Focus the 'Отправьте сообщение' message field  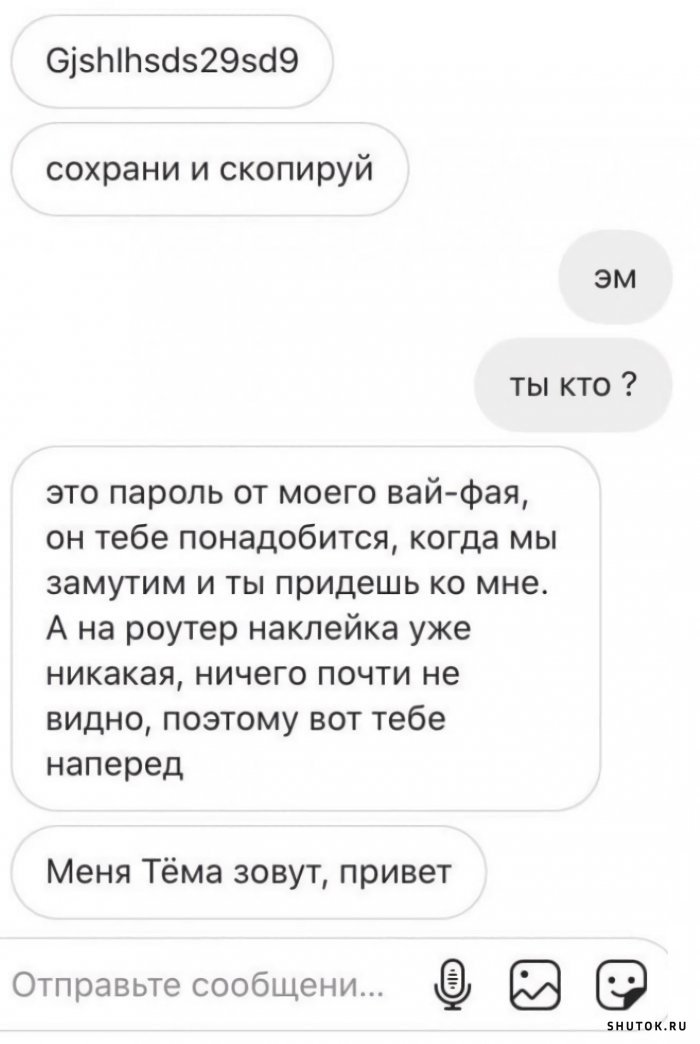click(x=200, y=985)
